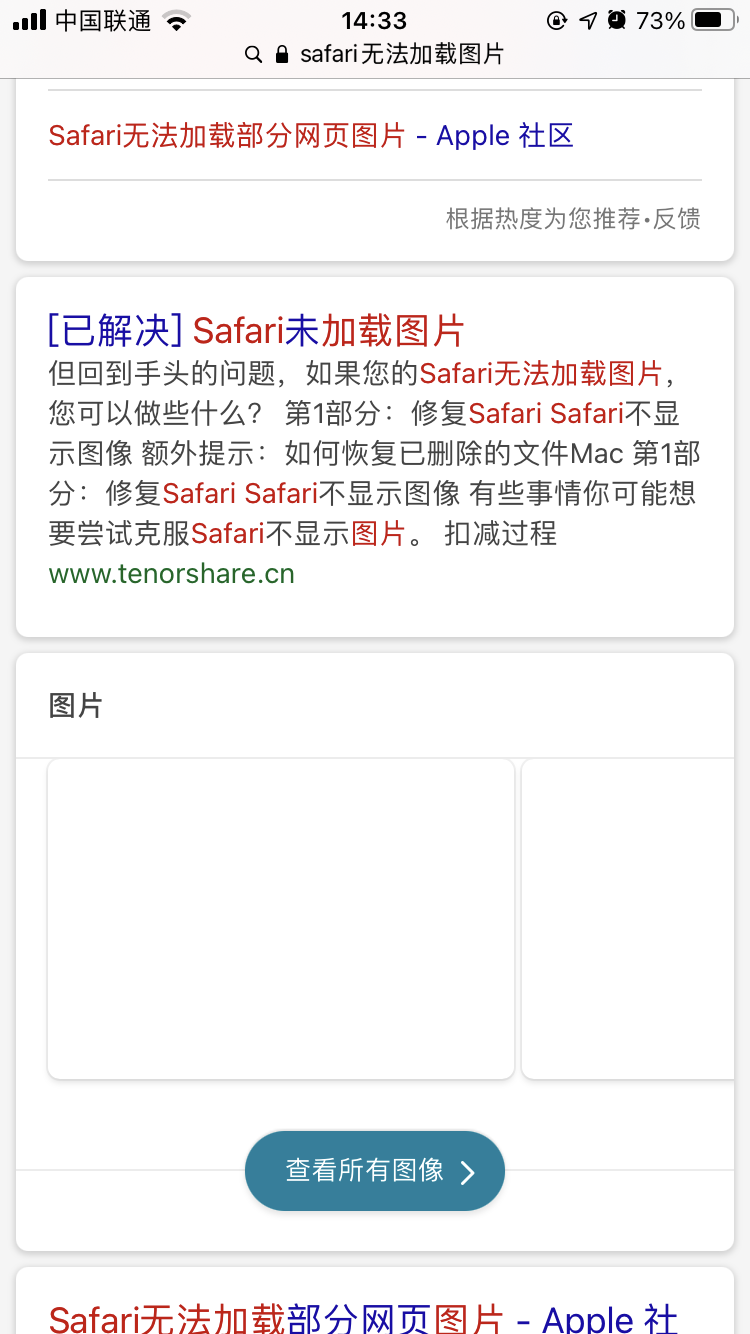Viewport: 750px width, 1334px height.
Task: Open the first Safari无法加载部分网页图片 Apple 社区 link
Action: pyautogui.click(x=310, y=136)
